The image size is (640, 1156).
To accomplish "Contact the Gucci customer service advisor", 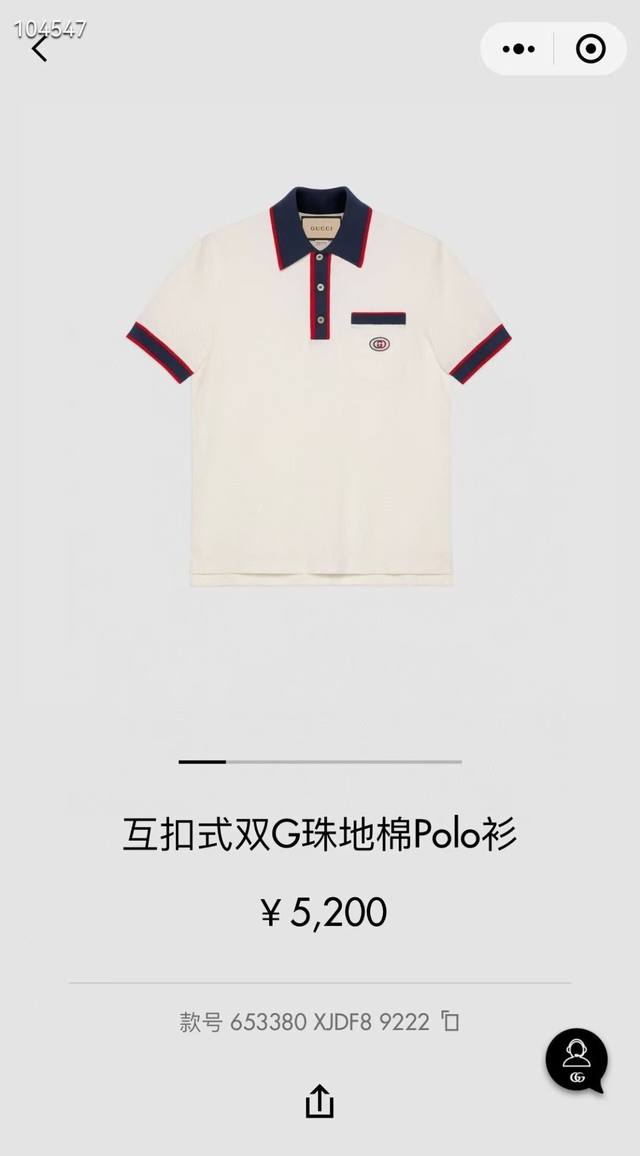I will pyautogui.click(x=576, y=1060).
